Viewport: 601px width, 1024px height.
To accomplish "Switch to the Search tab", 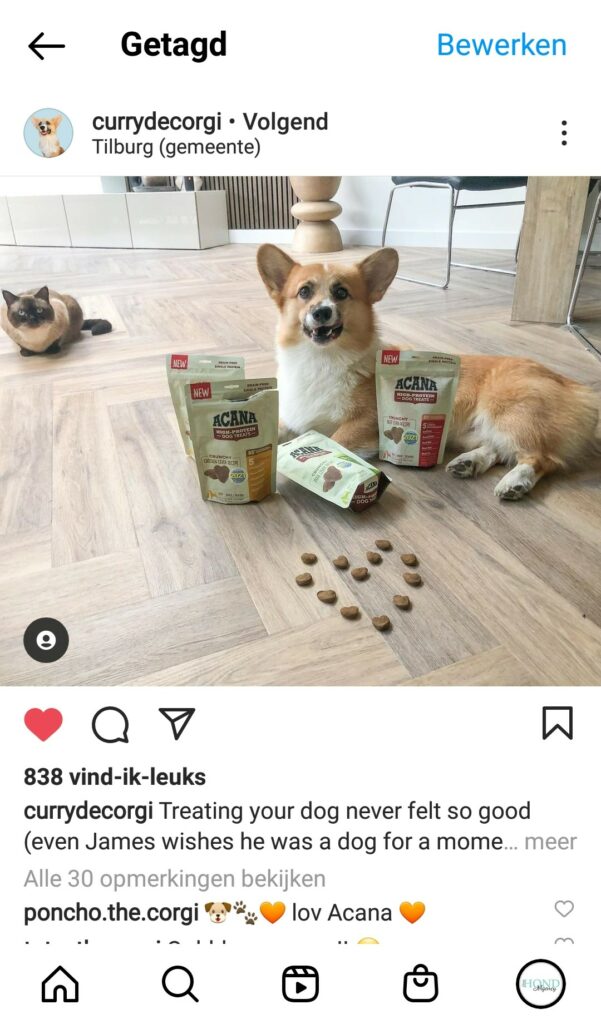I will coord(180,985).
